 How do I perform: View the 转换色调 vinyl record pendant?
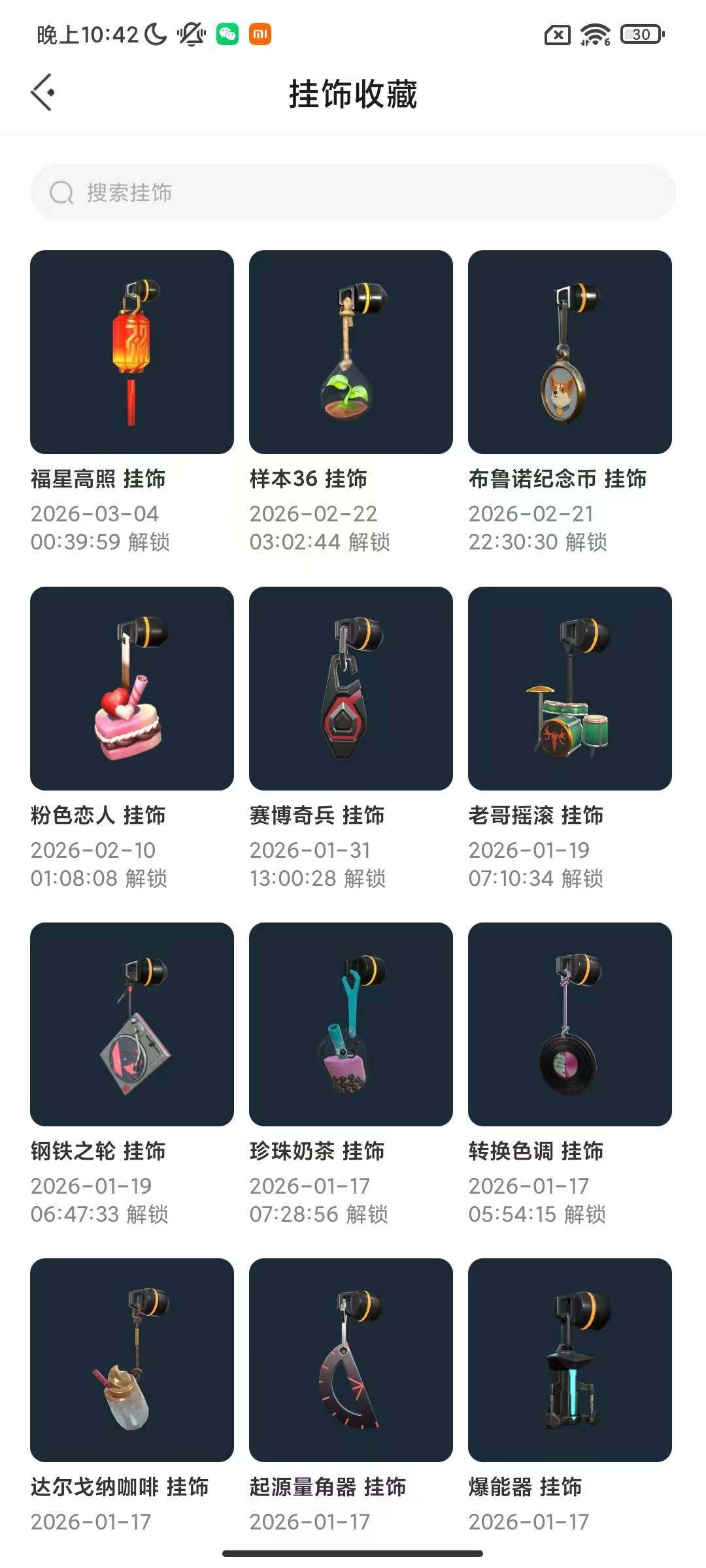pos(569,1022)
